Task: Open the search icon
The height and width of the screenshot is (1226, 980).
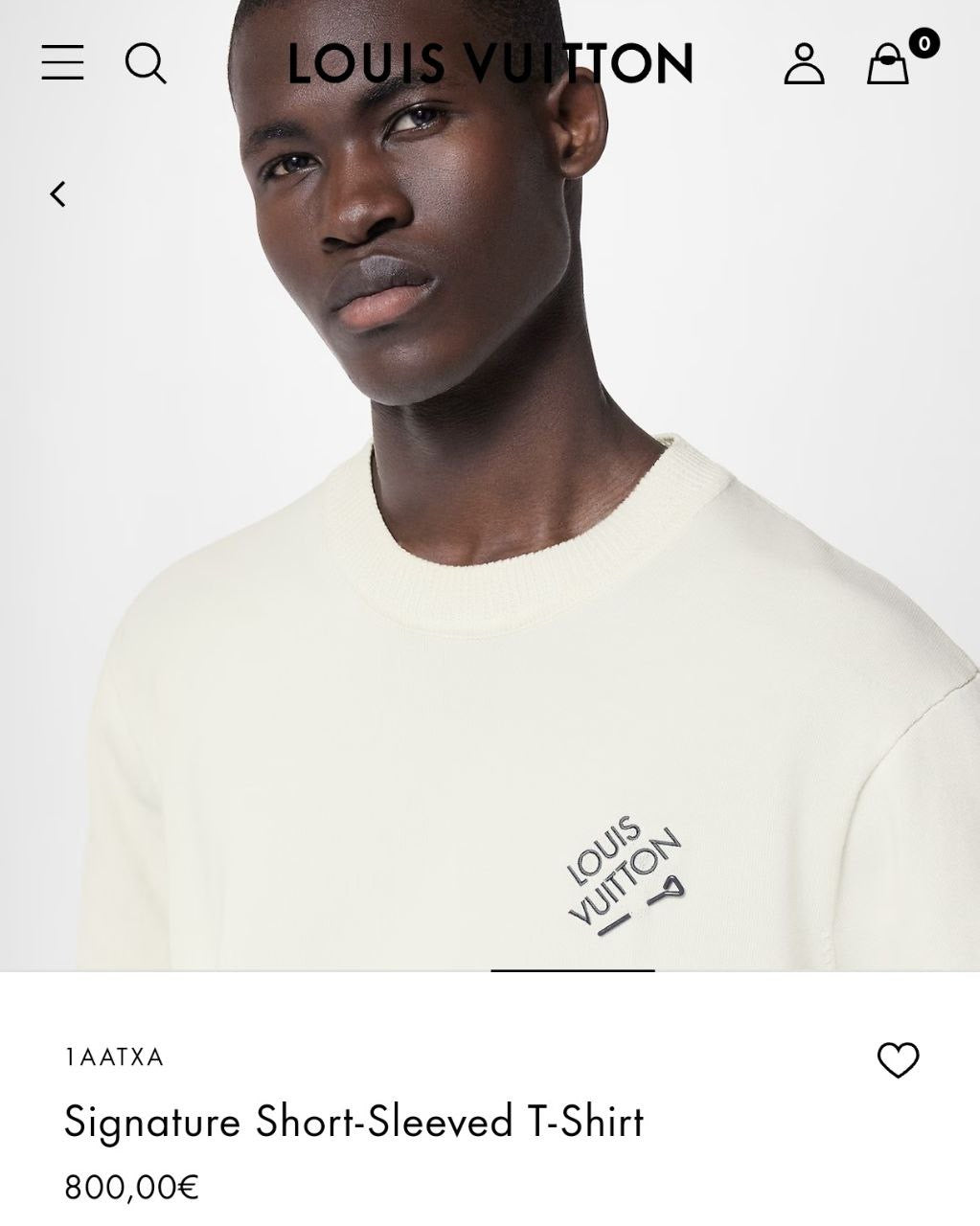Action: 146,63
